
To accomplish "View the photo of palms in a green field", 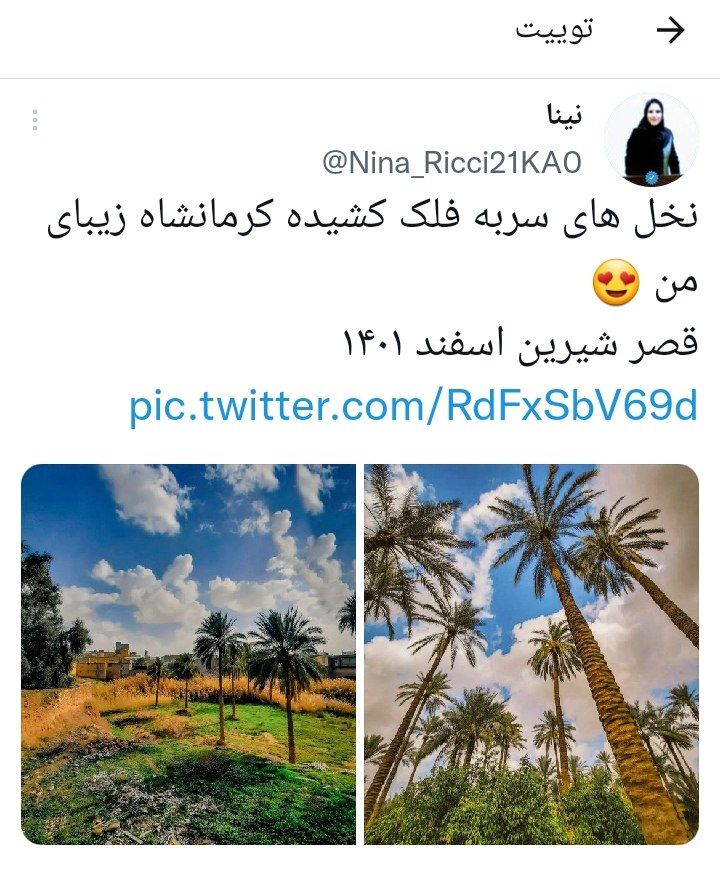I will (188, 654).
